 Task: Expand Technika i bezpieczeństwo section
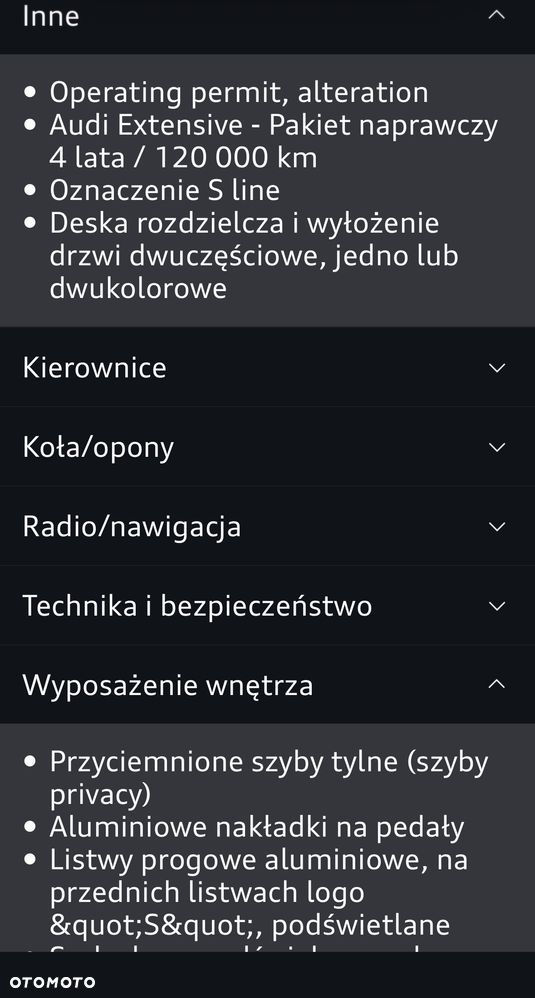(267, 605)
